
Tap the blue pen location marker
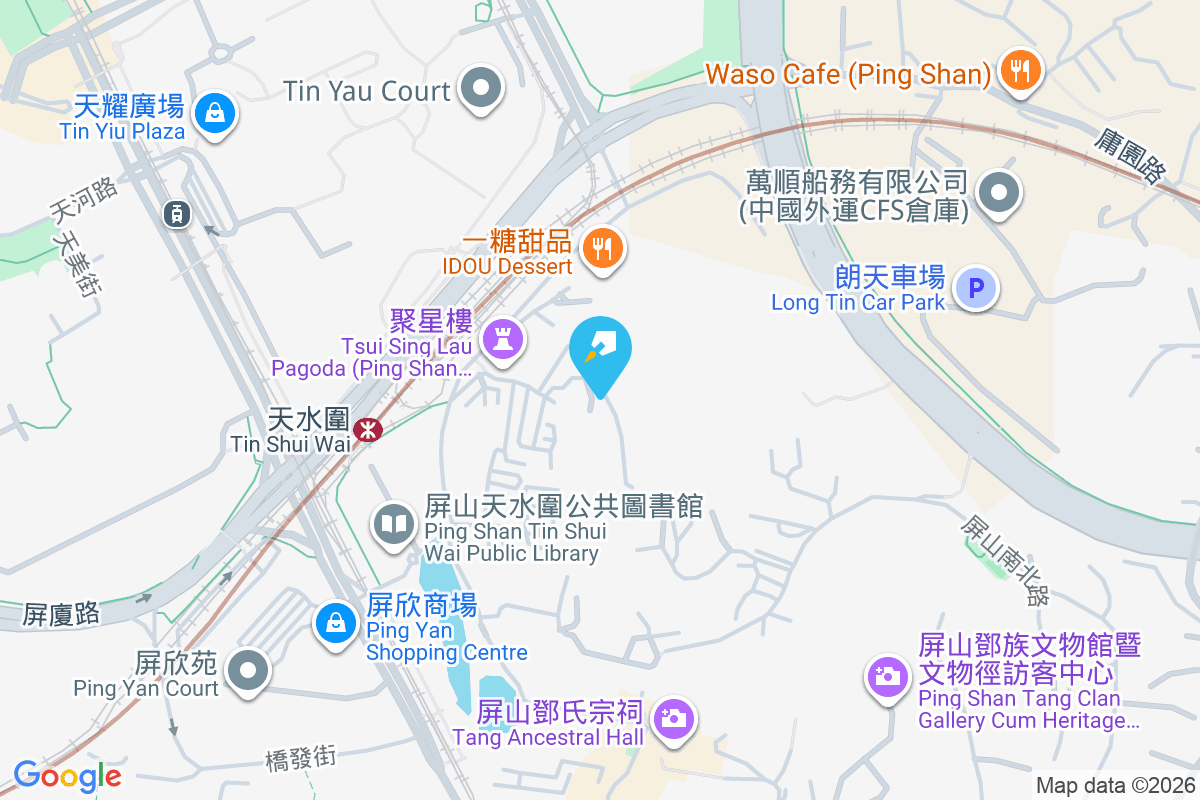coord(600,352)
